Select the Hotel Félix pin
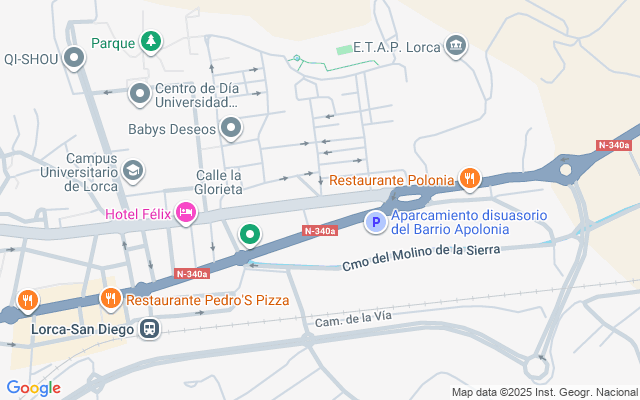This screenshot has height=400, width=640. (185, 213)
